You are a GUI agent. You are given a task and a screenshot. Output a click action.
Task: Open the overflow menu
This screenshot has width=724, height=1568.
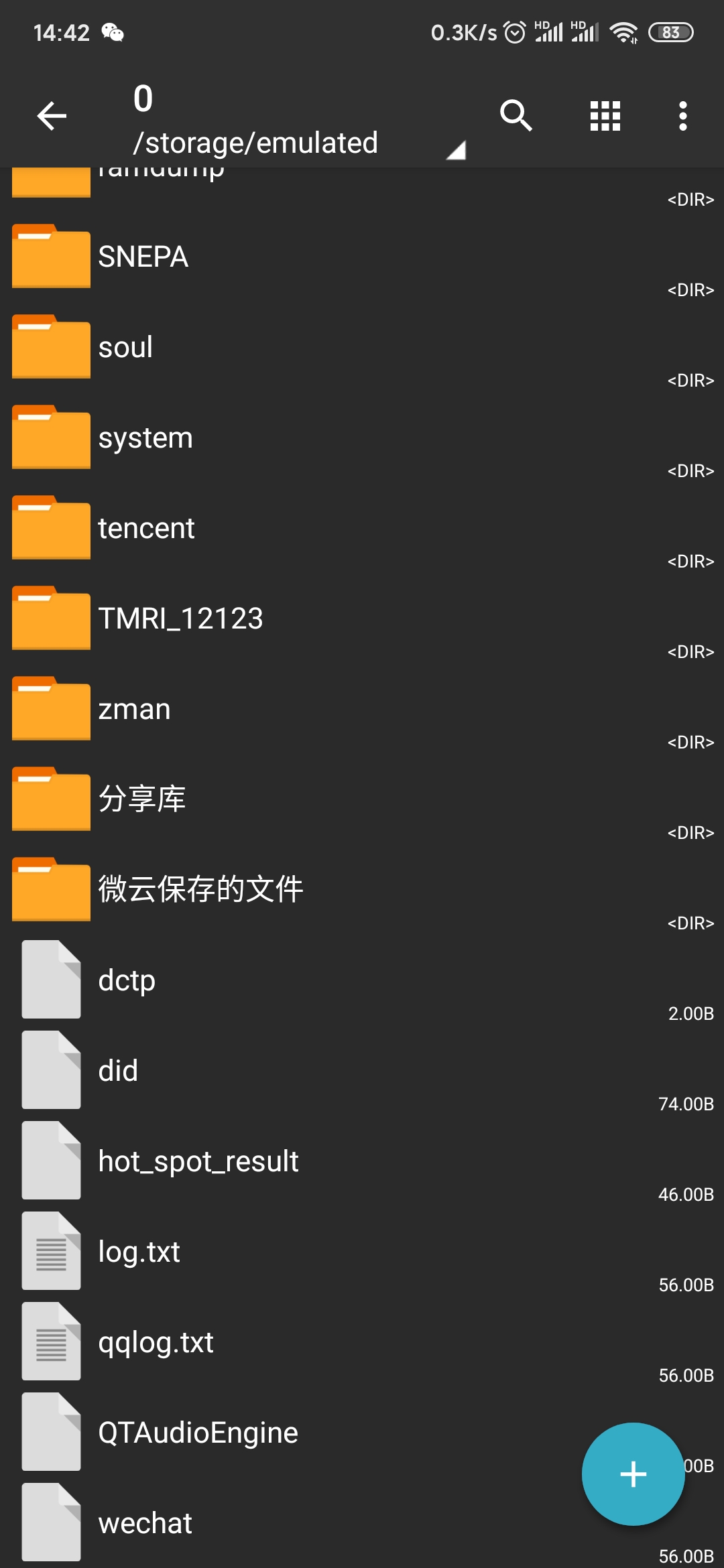point(682,116)
